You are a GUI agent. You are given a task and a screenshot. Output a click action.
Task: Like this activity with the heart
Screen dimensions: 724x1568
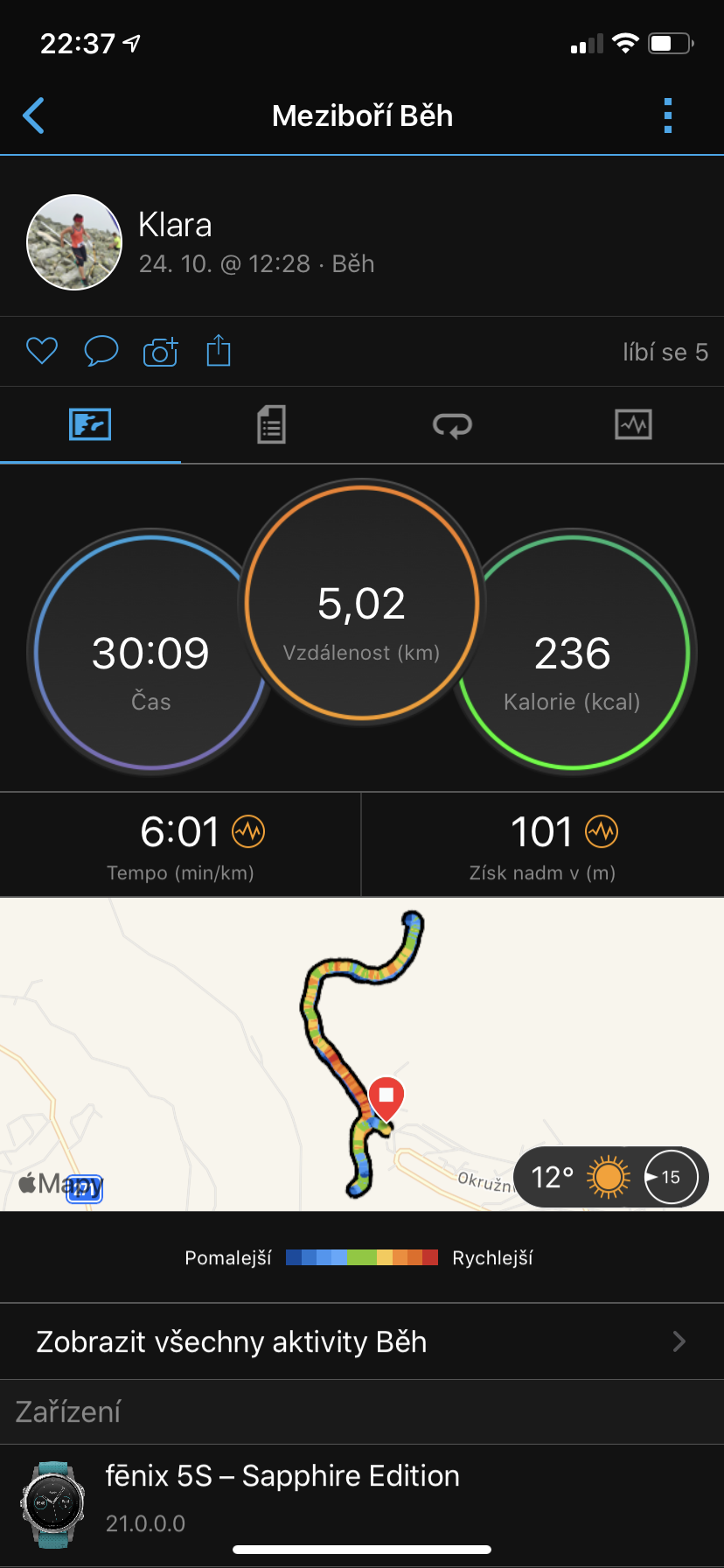click(42, 352)
